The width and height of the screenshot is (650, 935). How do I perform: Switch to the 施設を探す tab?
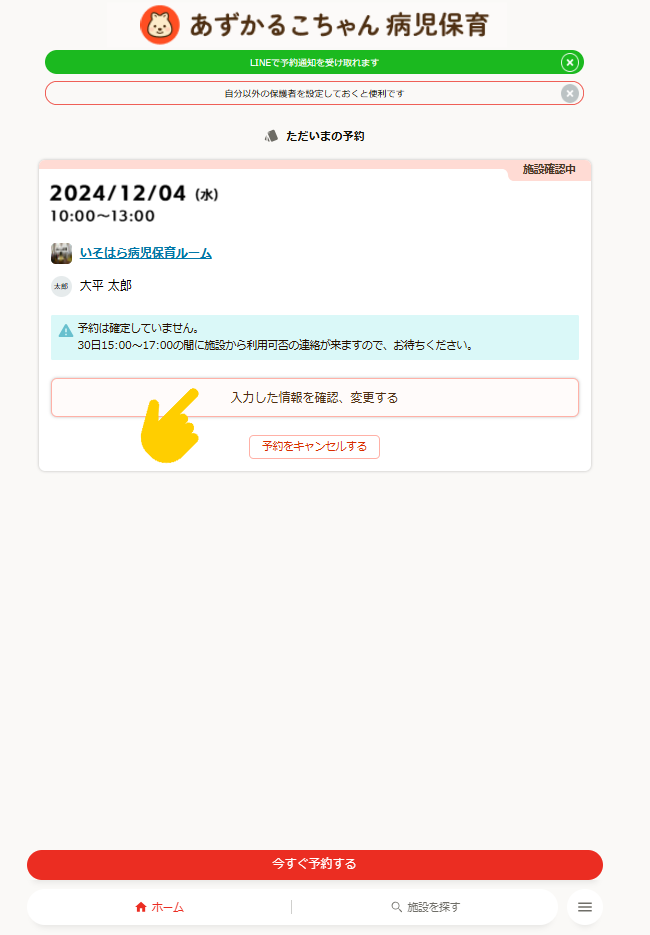click(x=426, y=907)
